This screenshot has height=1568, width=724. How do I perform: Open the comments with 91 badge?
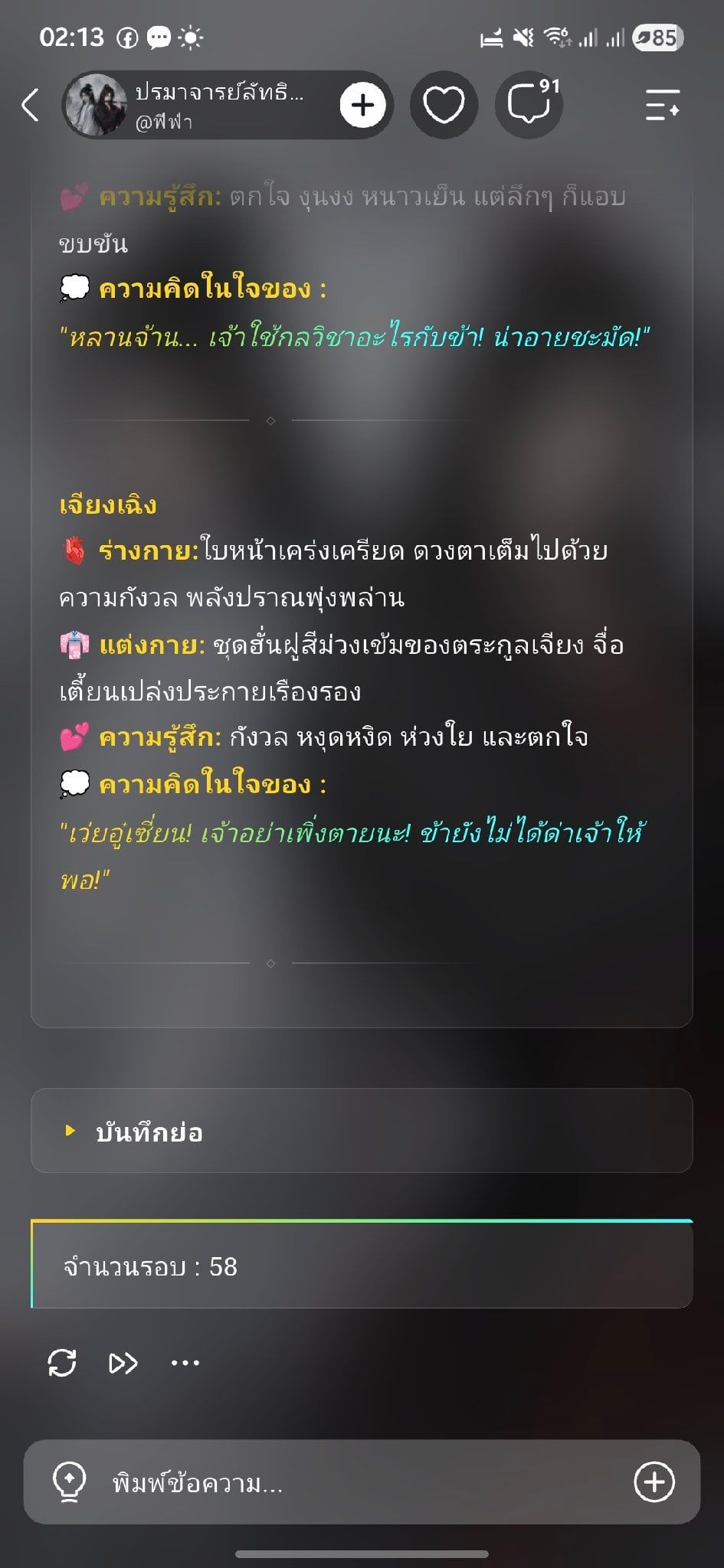pyautogui.click(x=530, y=106)
